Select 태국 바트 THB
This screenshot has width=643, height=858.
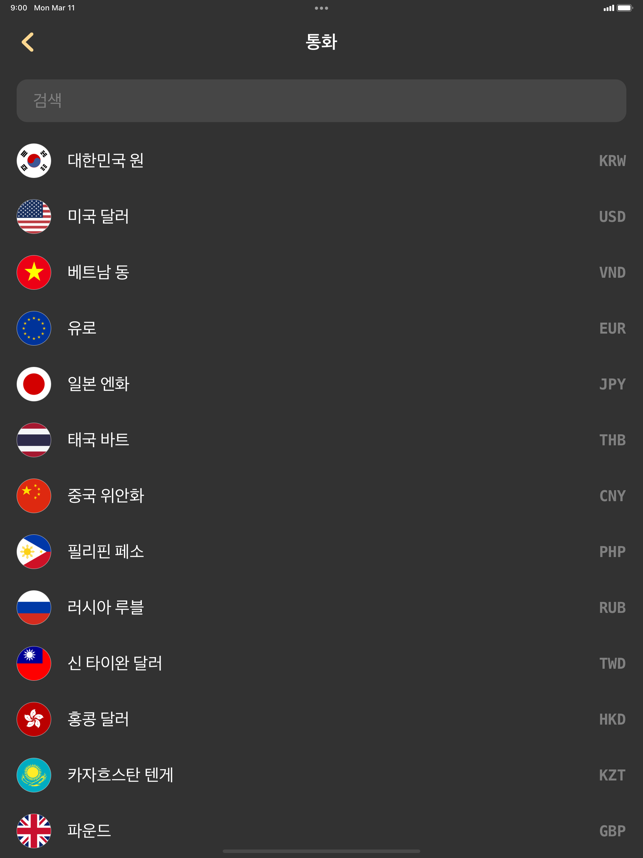tap(321, 440)
